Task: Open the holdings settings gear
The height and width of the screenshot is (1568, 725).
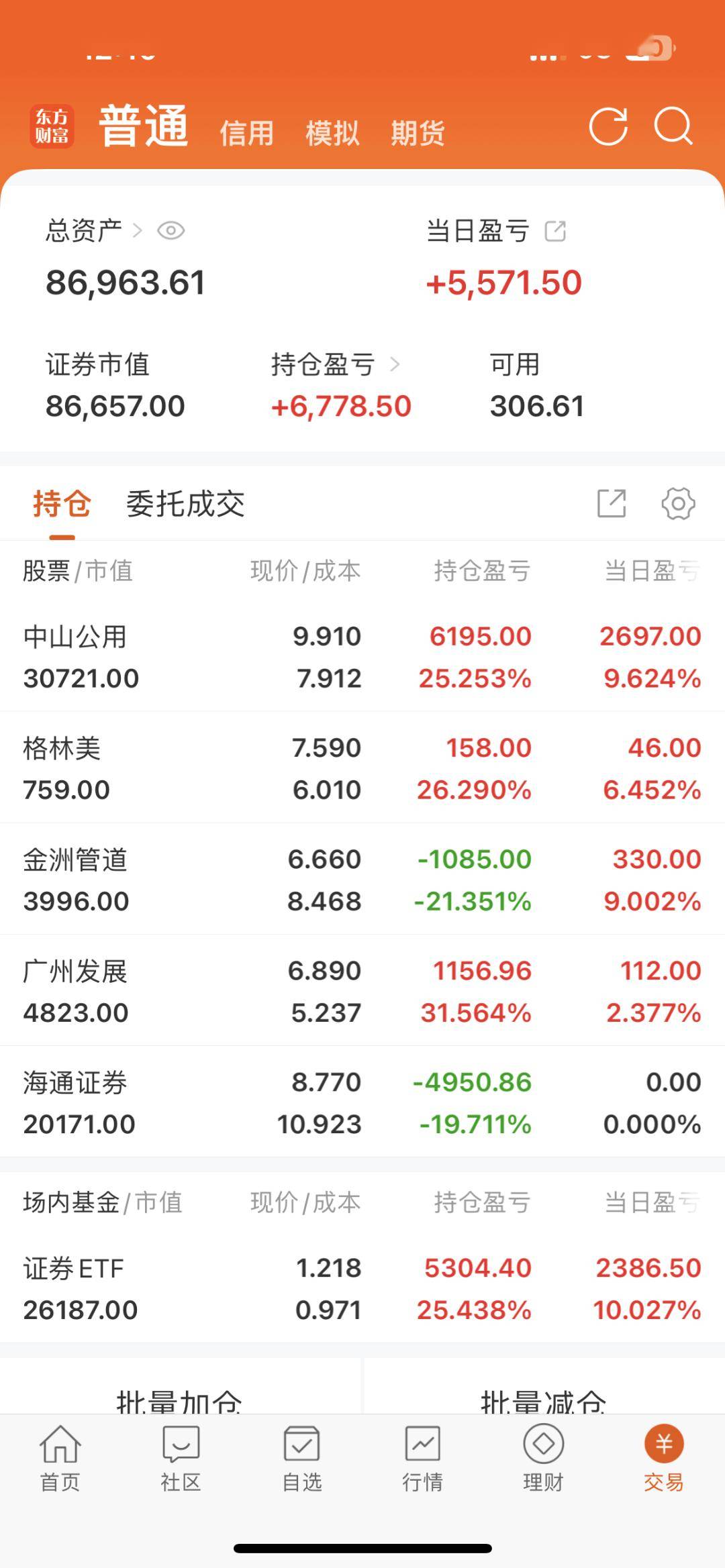Action: 678,504
